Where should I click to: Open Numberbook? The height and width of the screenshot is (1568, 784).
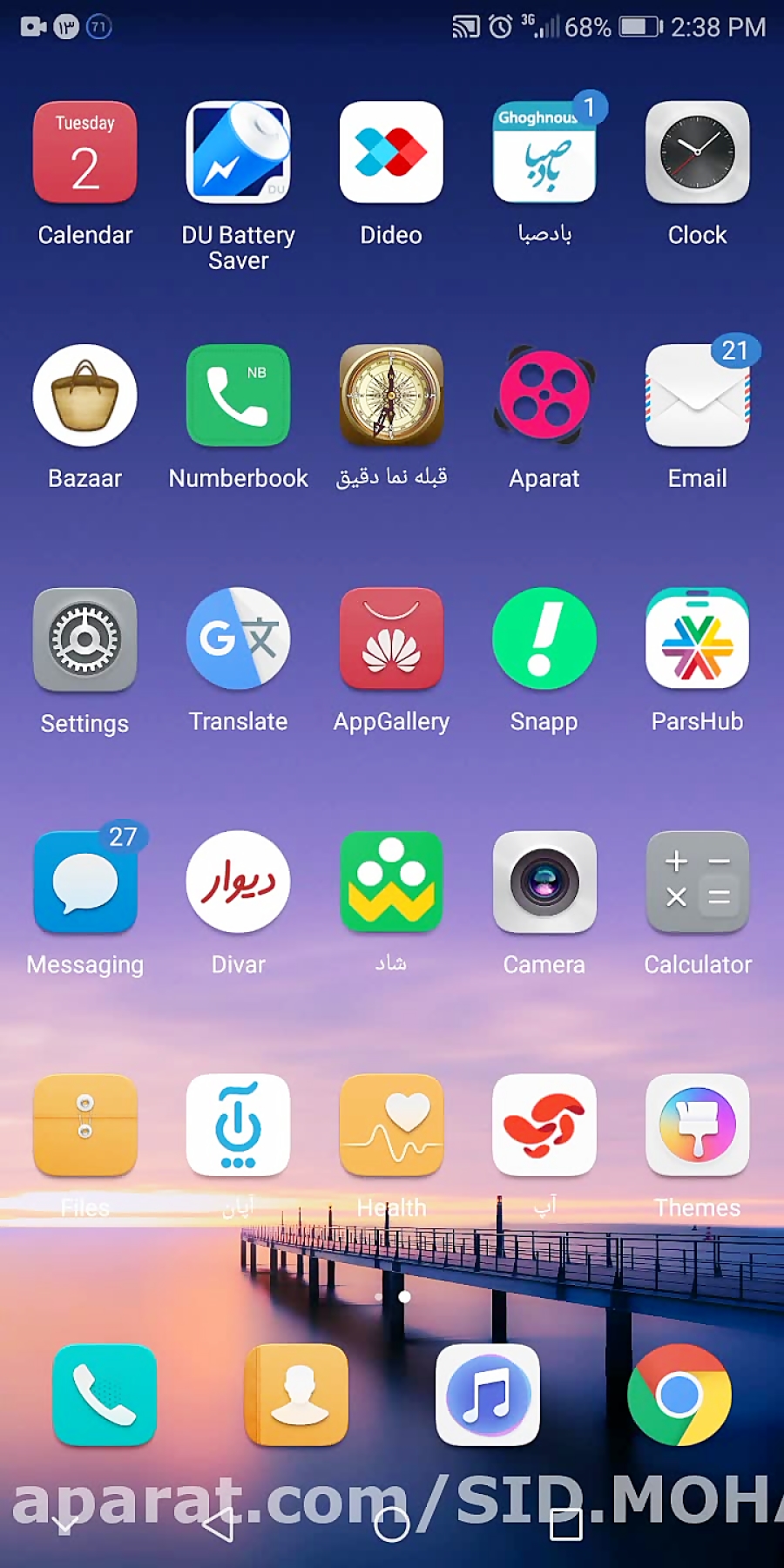pyautogui.click(x=238, y=396)
